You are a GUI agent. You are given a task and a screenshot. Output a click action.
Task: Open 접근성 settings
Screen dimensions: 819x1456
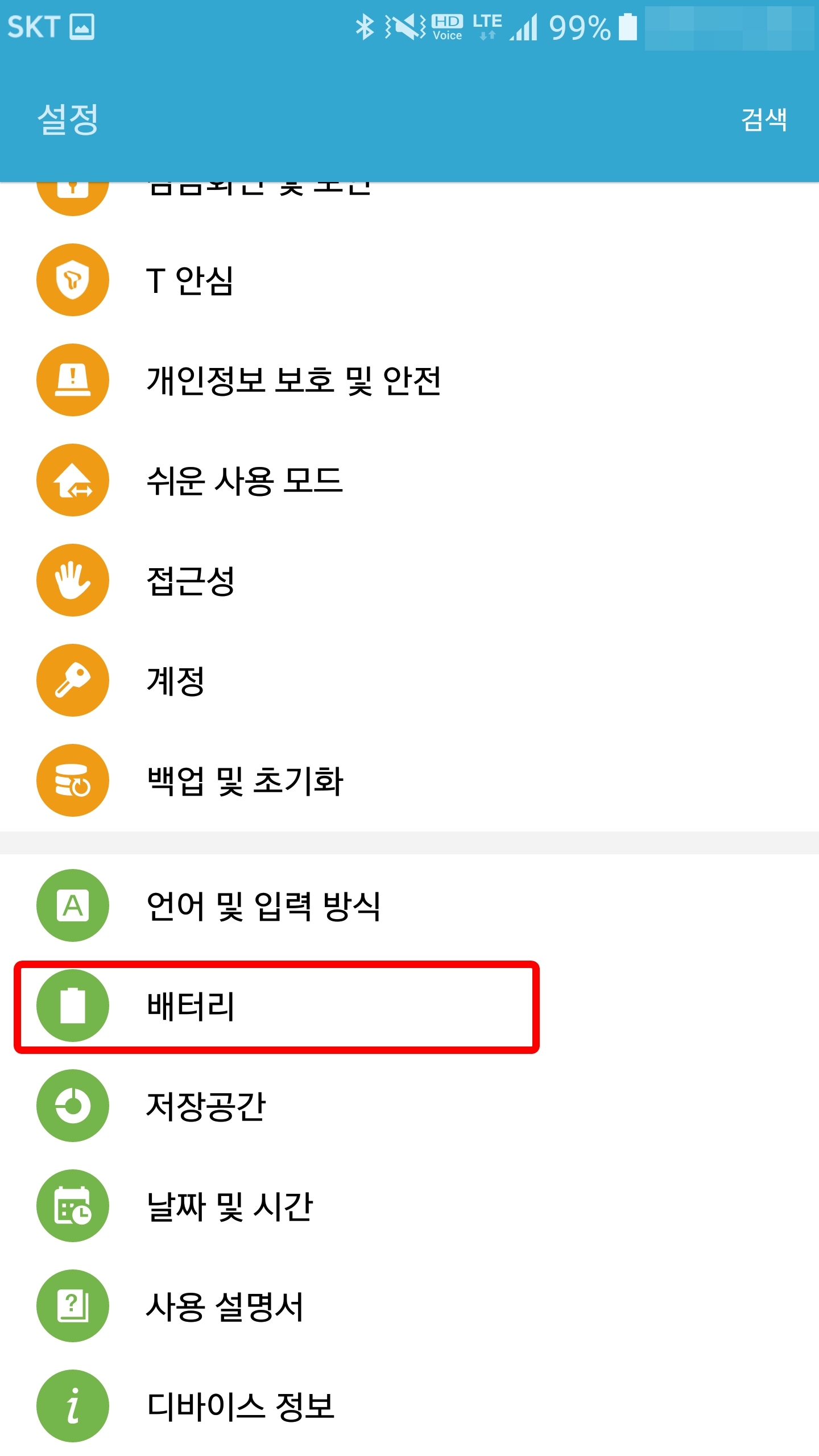[x=409, y=580]
